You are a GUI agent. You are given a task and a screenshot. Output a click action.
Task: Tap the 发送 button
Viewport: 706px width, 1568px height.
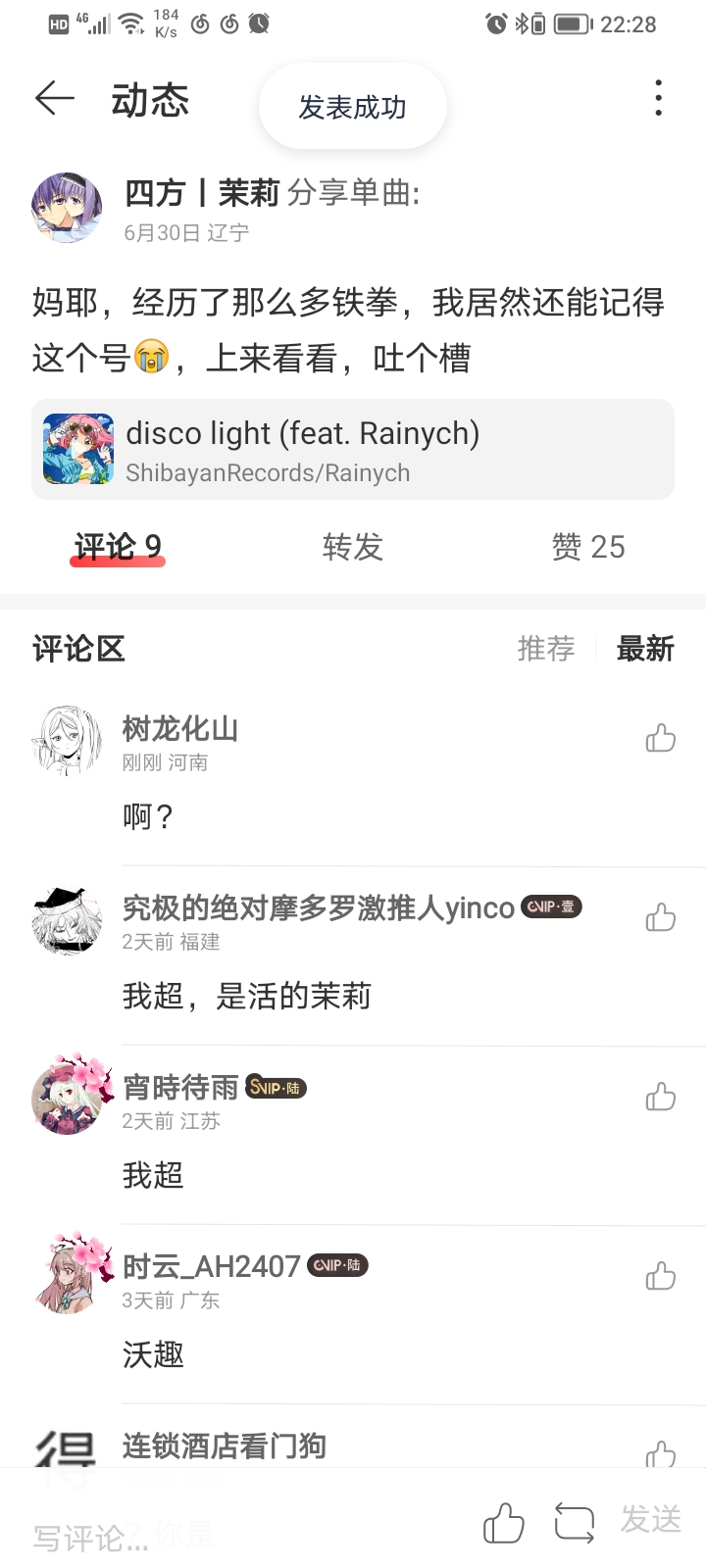coord(651,1520)
